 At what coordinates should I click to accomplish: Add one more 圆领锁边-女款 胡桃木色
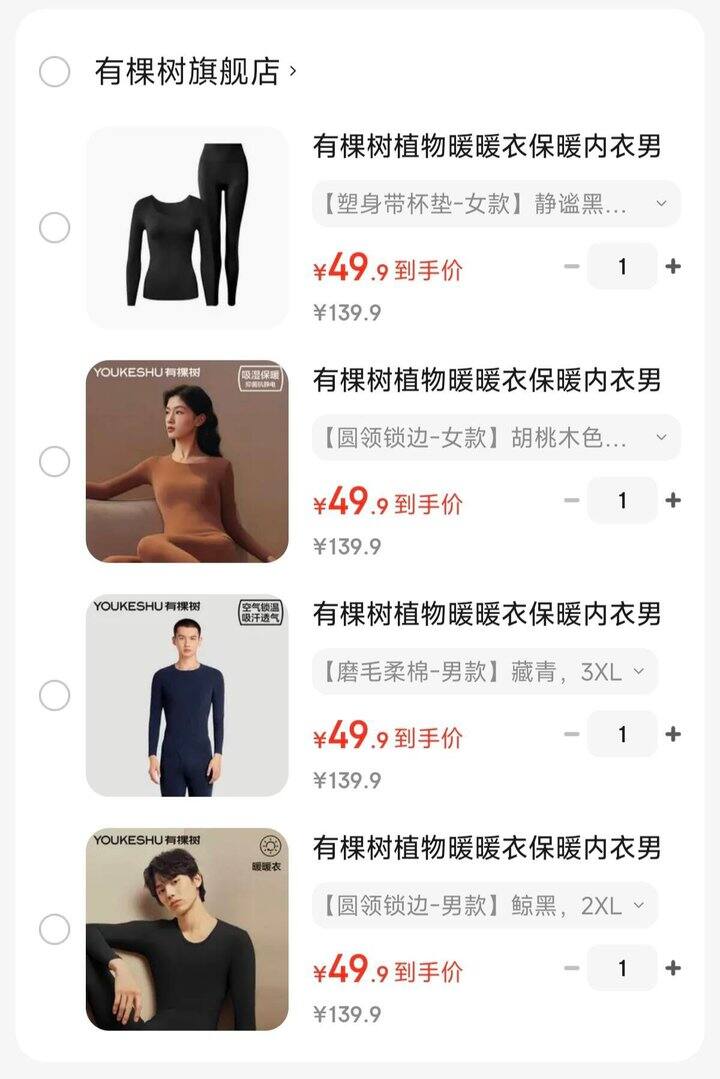[673, 500]
